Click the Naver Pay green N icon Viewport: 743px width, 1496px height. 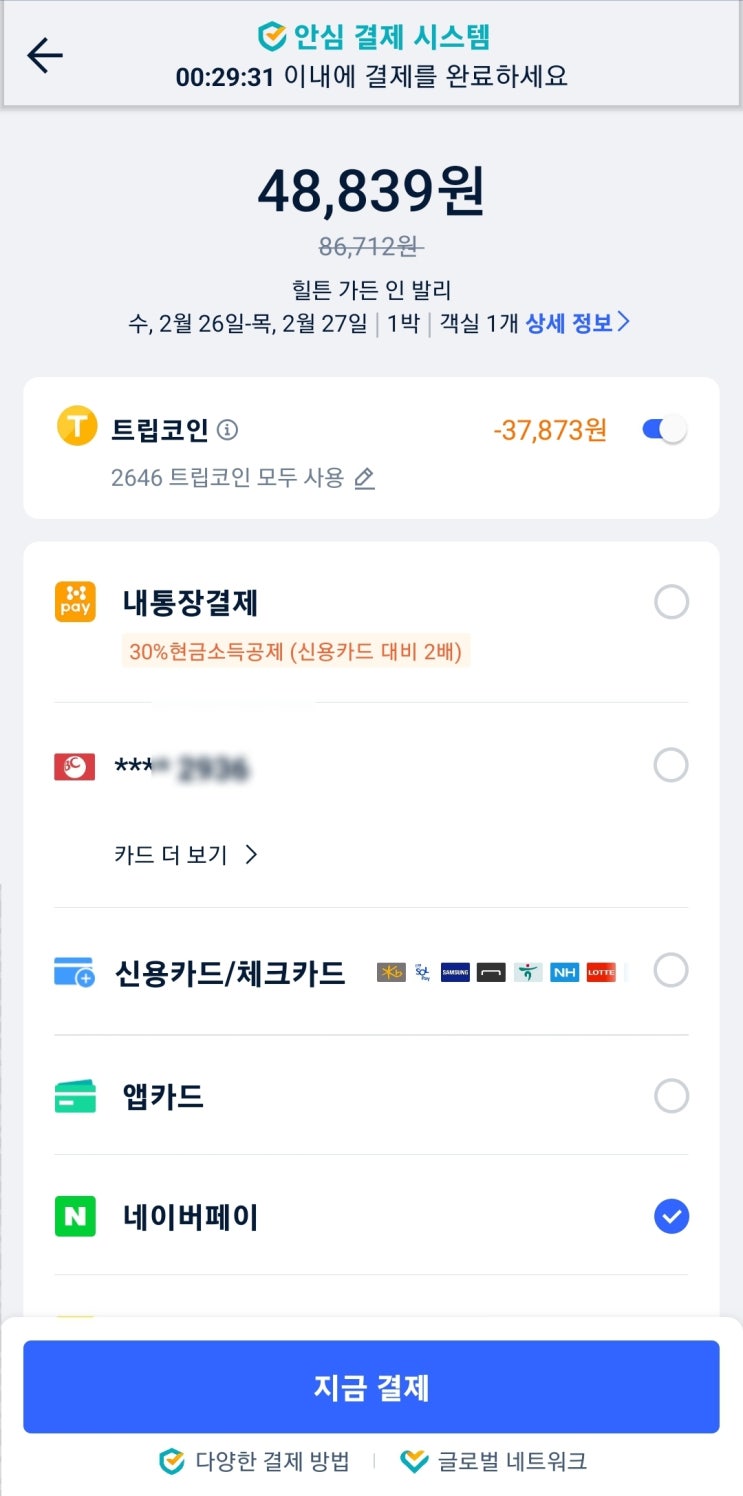tap(75, 1217)
